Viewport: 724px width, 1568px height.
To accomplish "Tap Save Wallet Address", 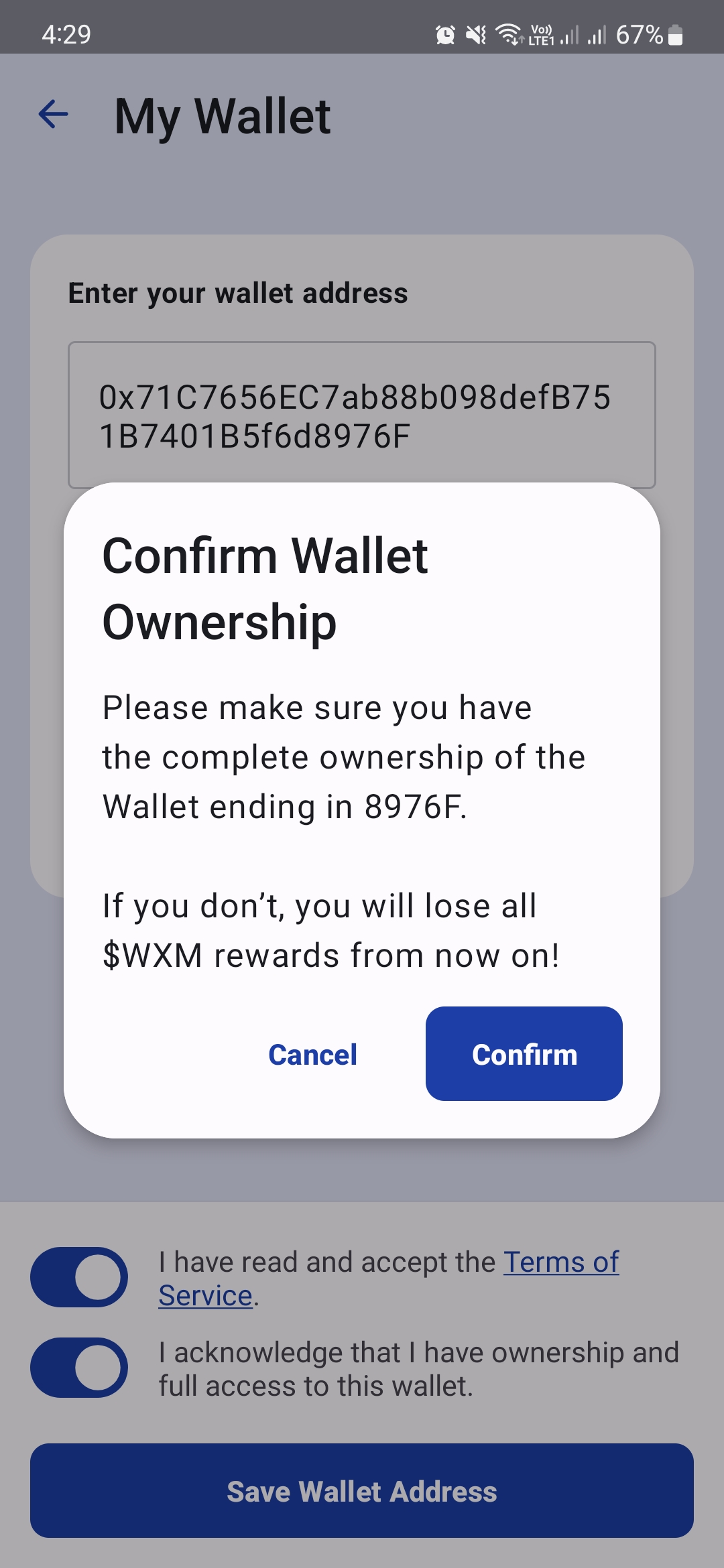I will (361, 1491).
